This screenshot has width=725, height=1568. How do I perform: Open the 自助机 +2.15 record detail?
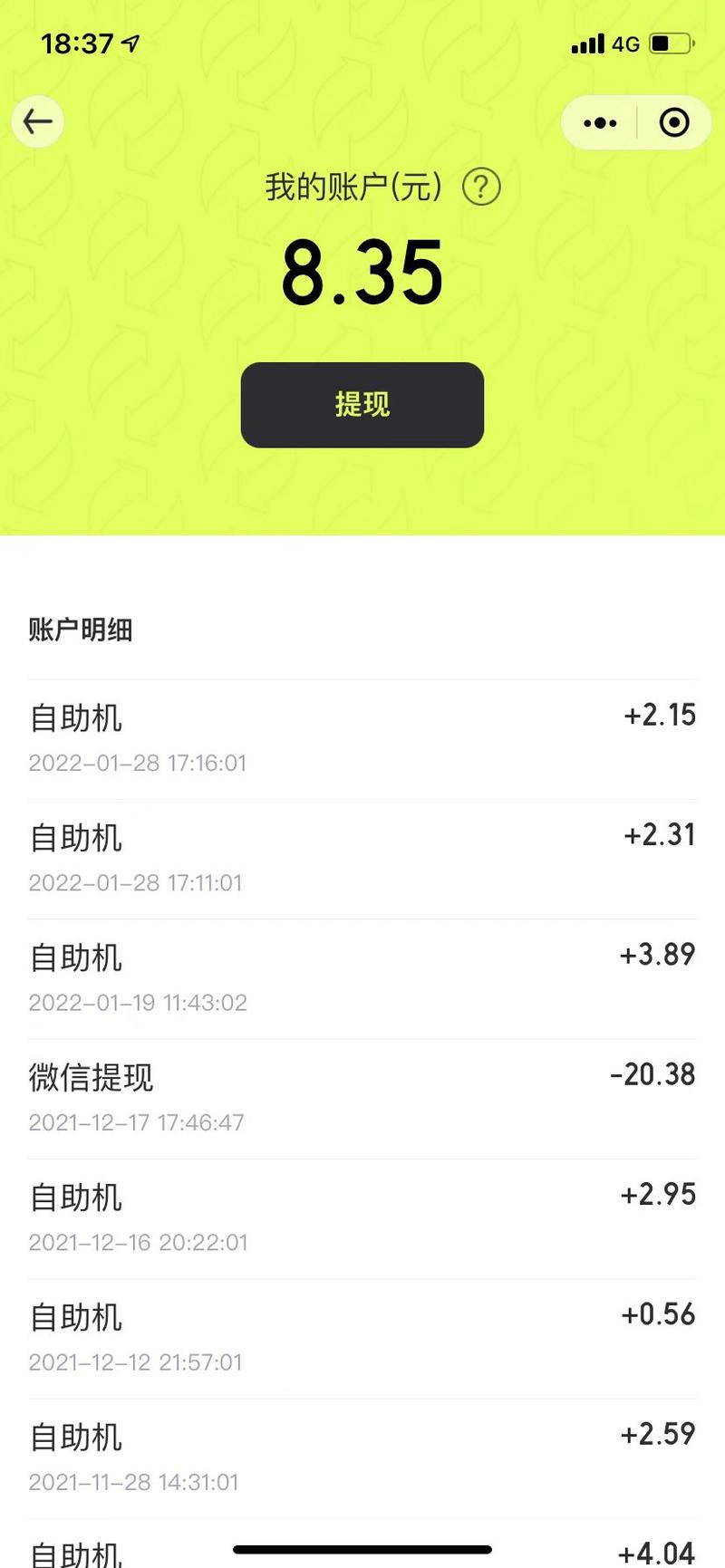(362, 736)
